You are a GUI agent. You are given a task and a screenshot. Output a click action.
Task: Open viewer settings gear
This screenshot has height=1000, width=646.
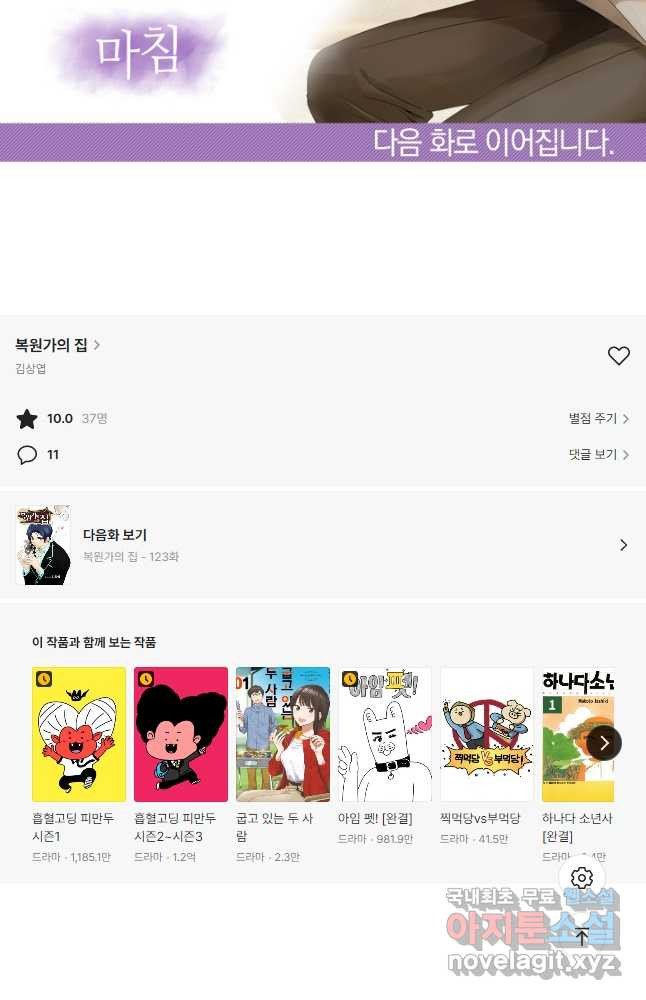tap(582, 878)
